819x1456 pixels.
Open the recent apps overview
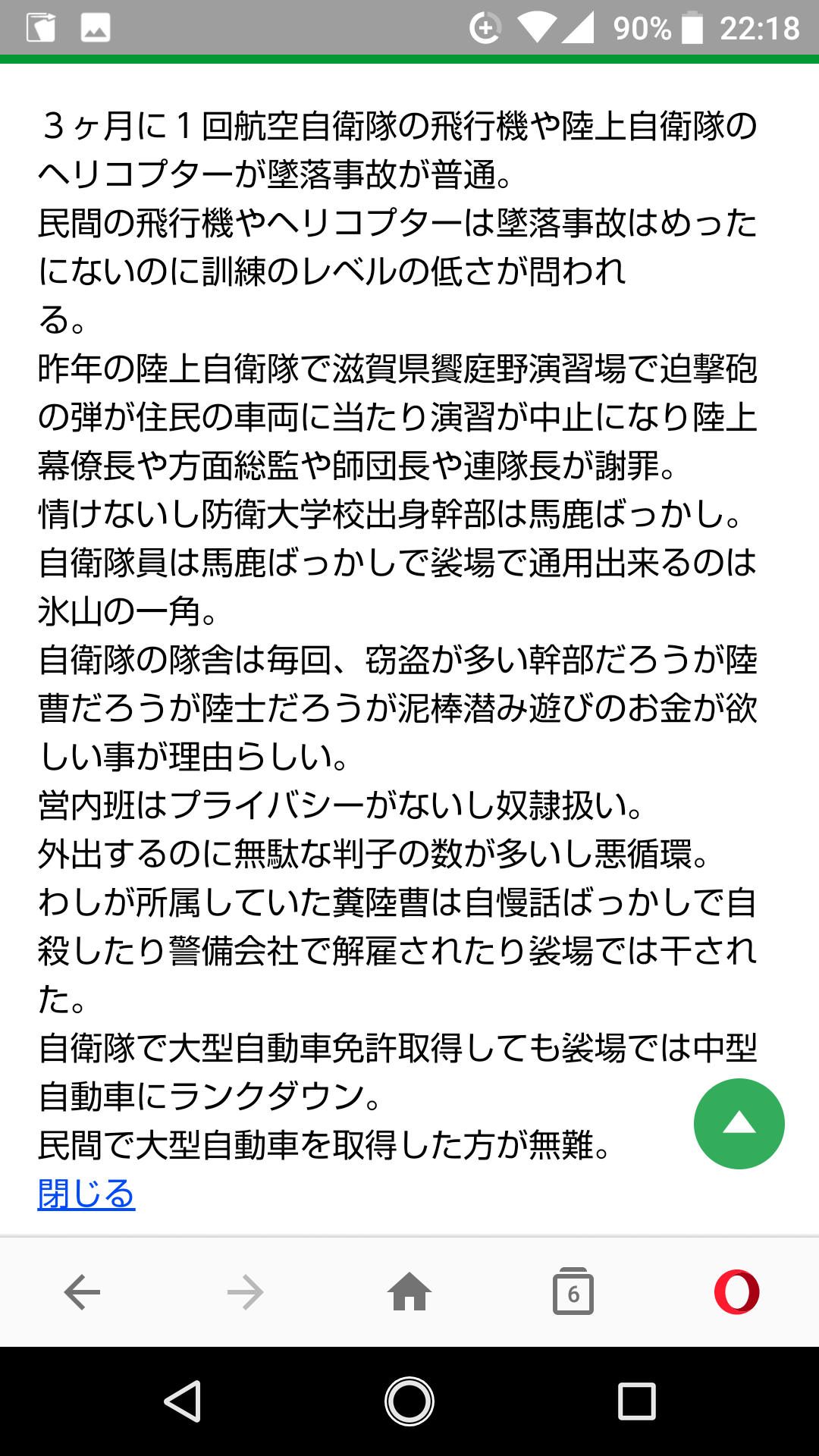[x=636, y=1401]
